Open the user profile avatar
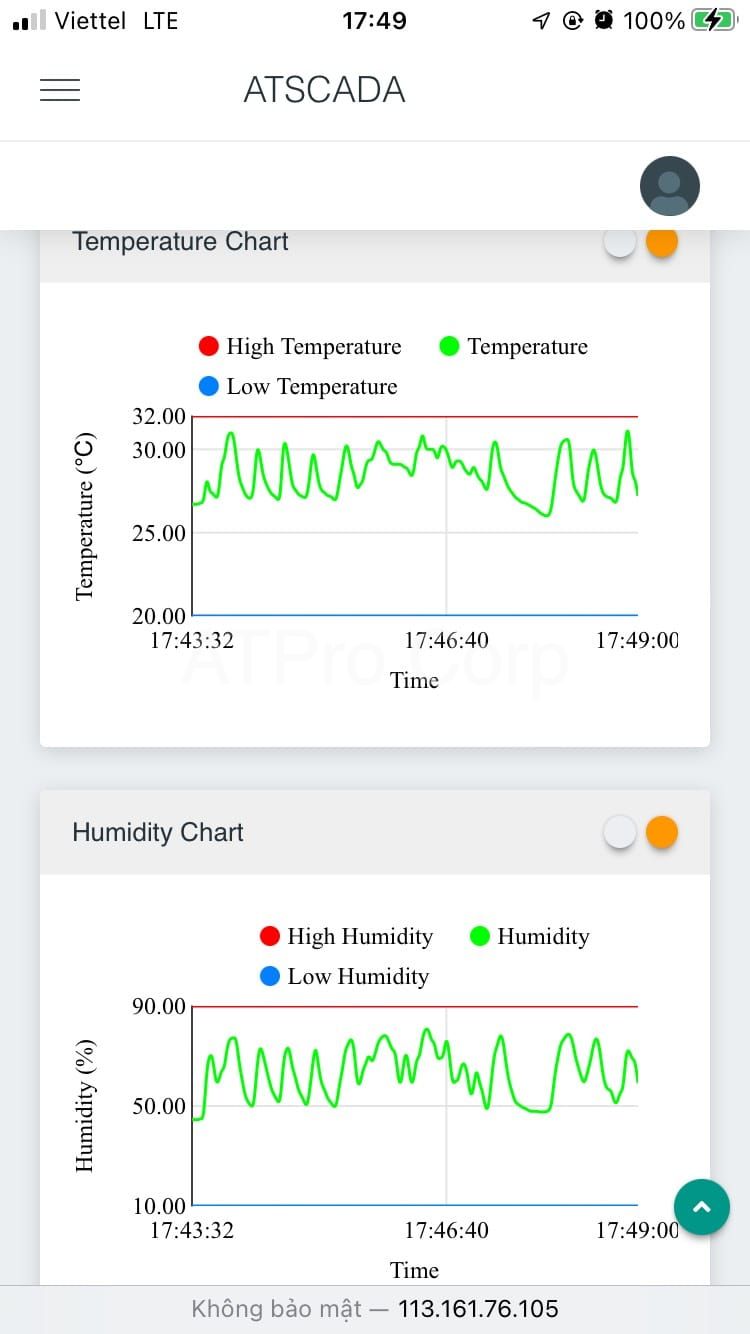 click(669, 186)
